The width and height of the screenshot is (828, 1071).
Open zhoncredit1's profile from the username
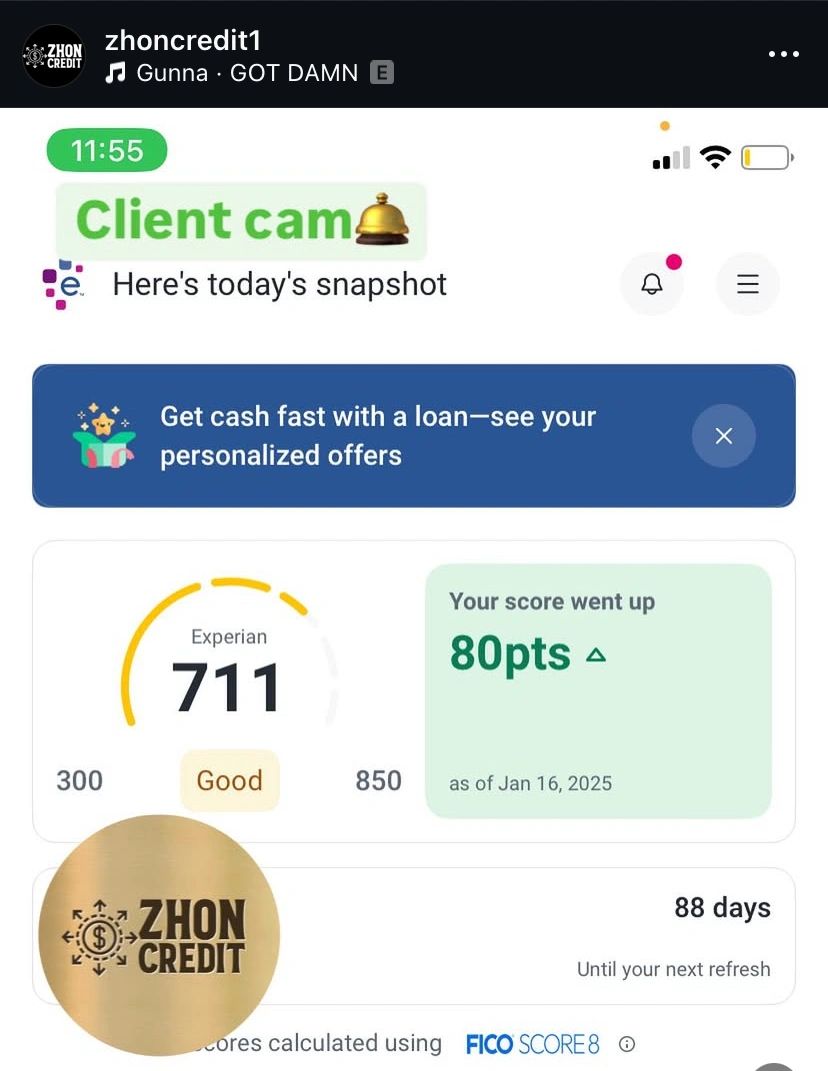183,41
